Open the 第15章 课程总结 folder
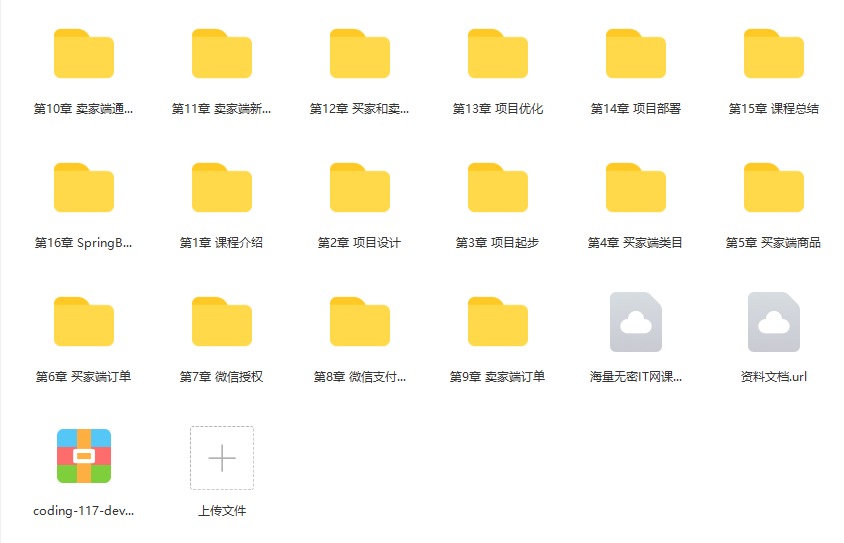 click(774, 54)
